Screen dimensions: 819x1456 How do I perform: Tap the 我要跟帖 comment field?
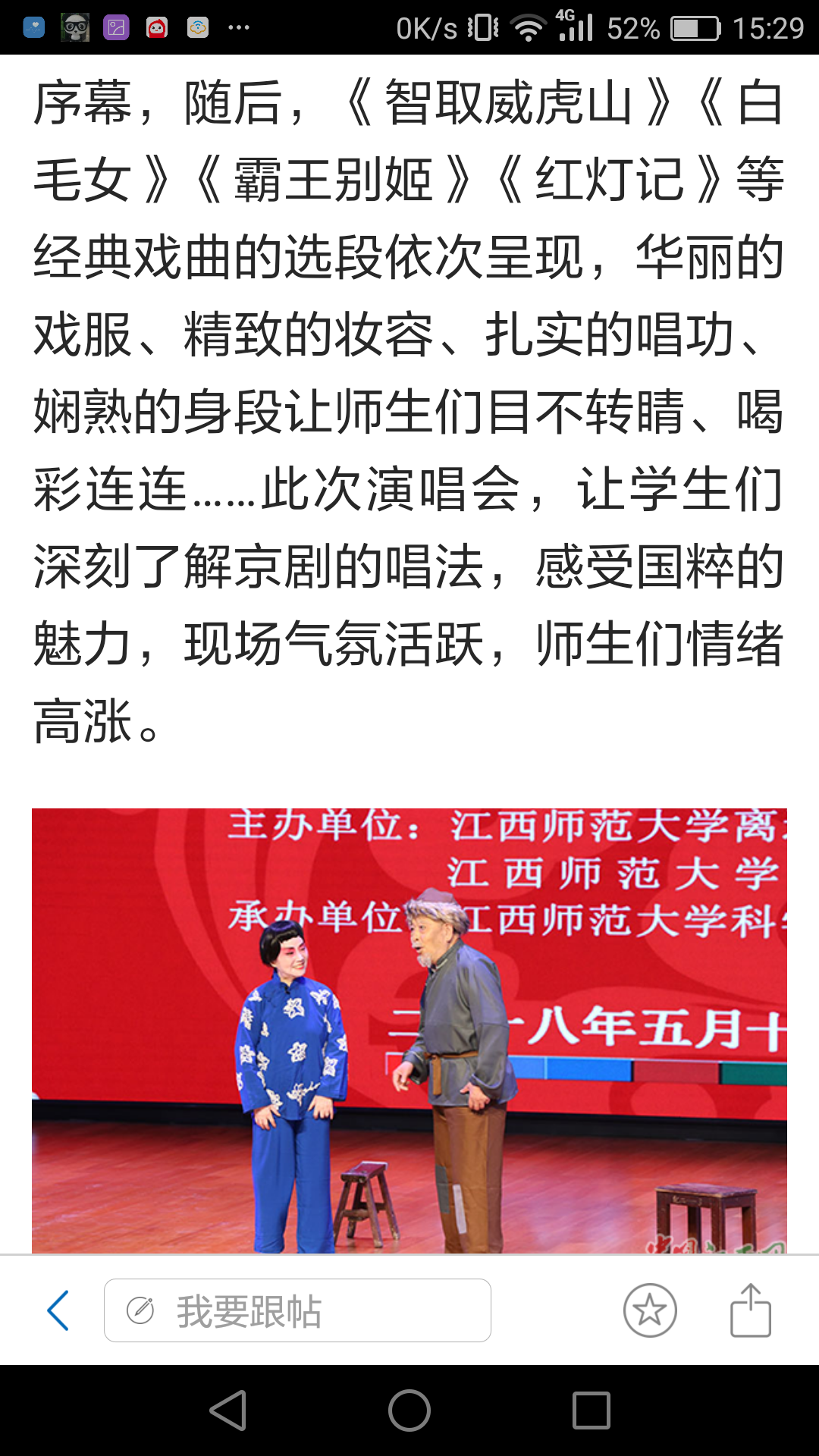(297, 1310)
